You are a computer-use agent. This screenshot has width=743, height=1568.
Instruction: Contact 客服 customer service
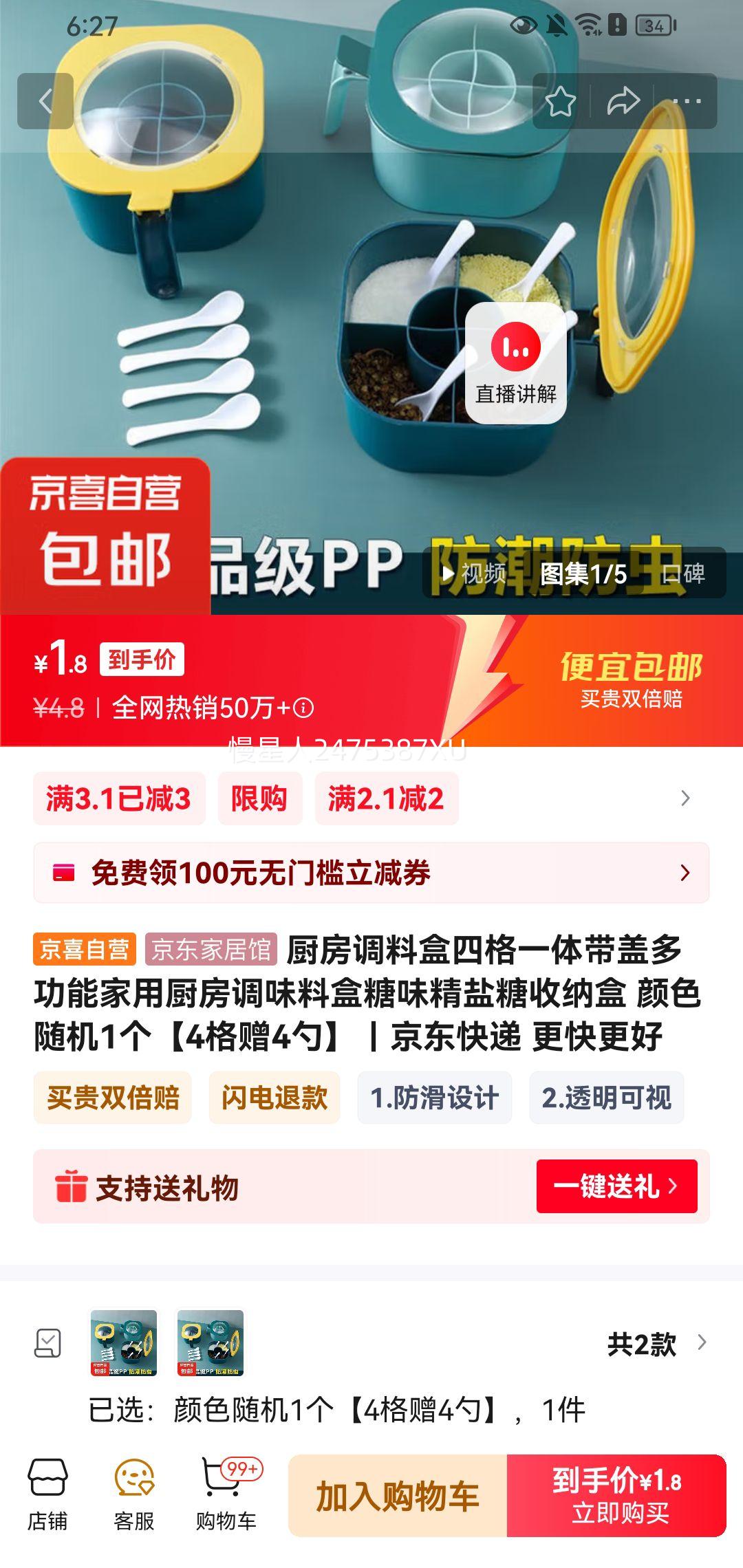134,1495
